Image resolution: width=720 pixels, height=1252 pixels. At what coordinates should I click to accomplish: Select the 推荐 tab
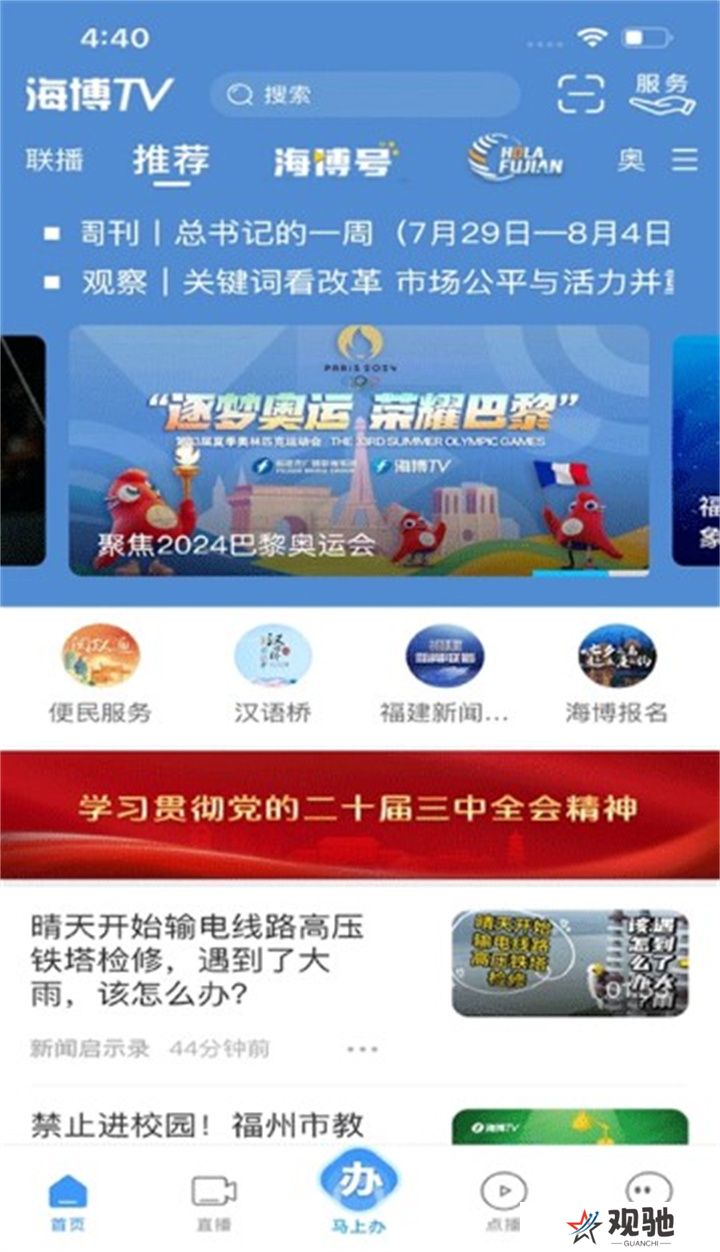(x=172, y=160)
